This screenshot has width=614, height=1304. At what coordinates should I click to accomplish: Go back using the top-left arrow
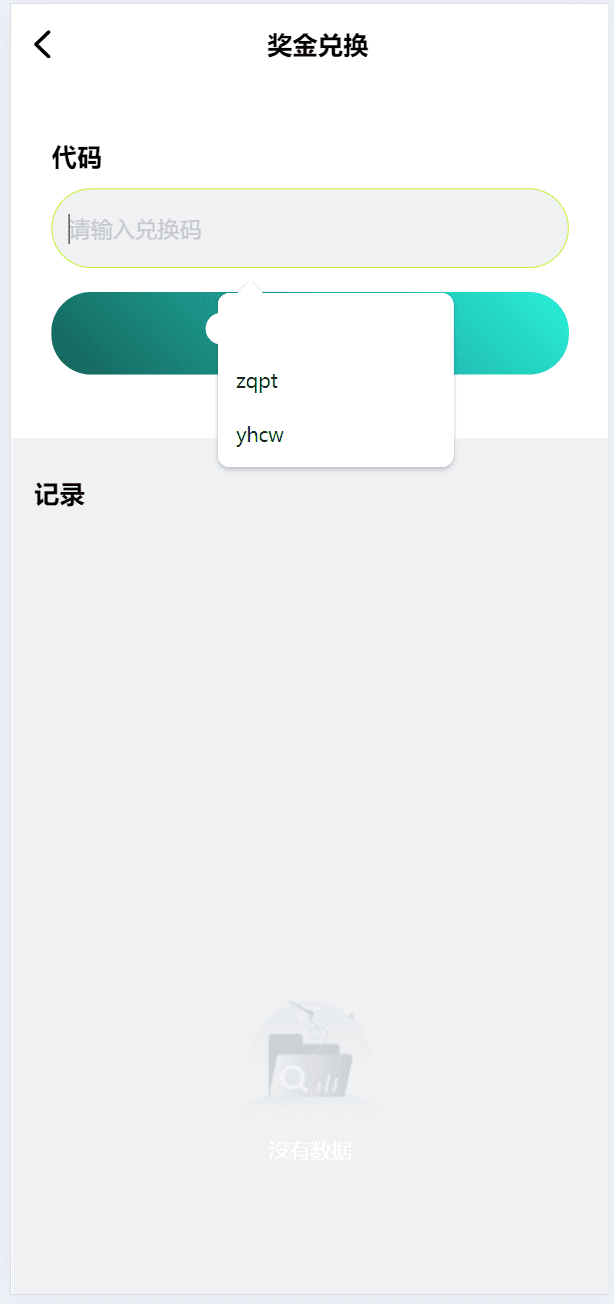click(x=42, y=44)
